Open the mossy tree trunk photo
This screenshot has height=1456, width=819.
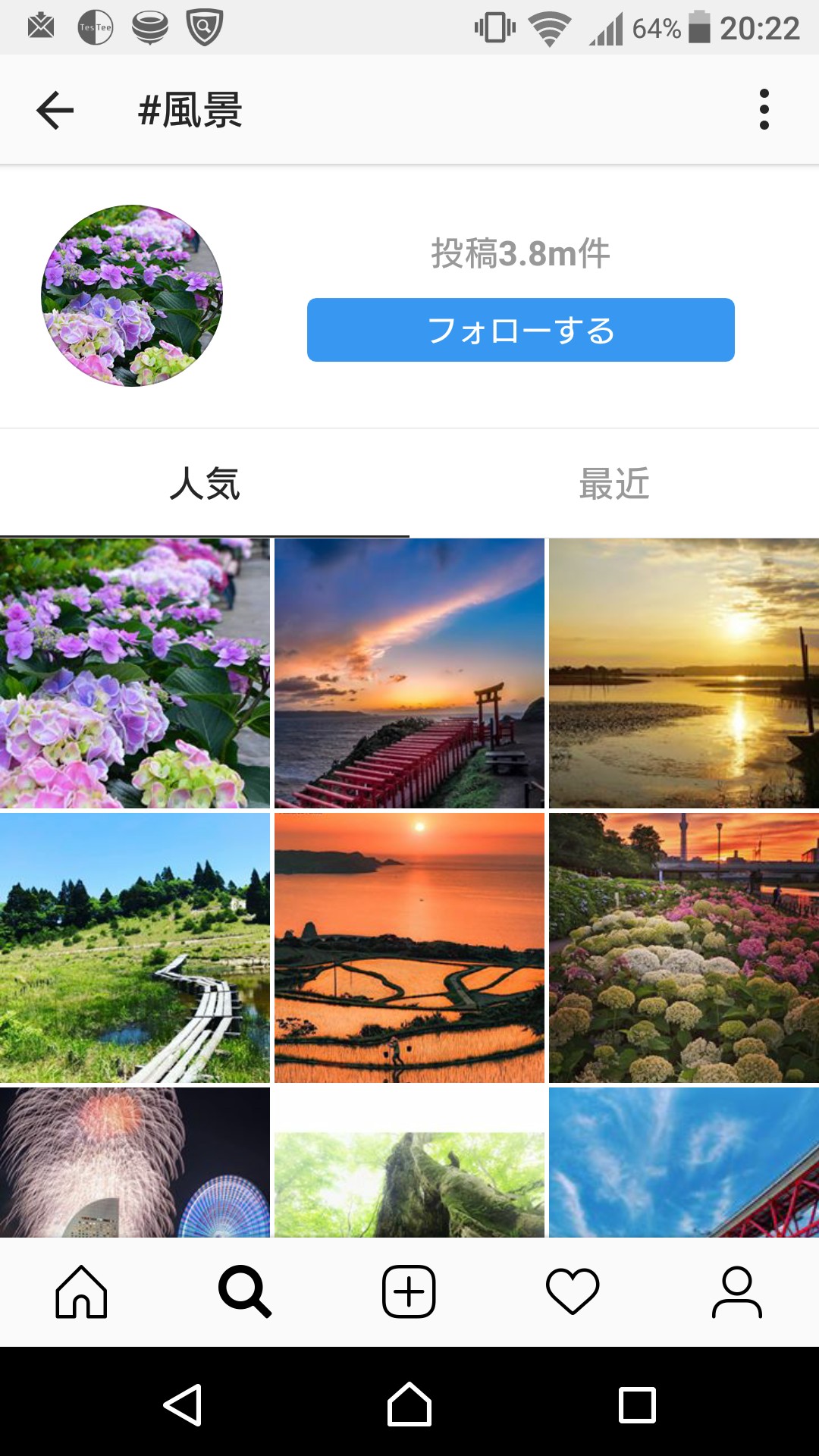coord(409,1163)
